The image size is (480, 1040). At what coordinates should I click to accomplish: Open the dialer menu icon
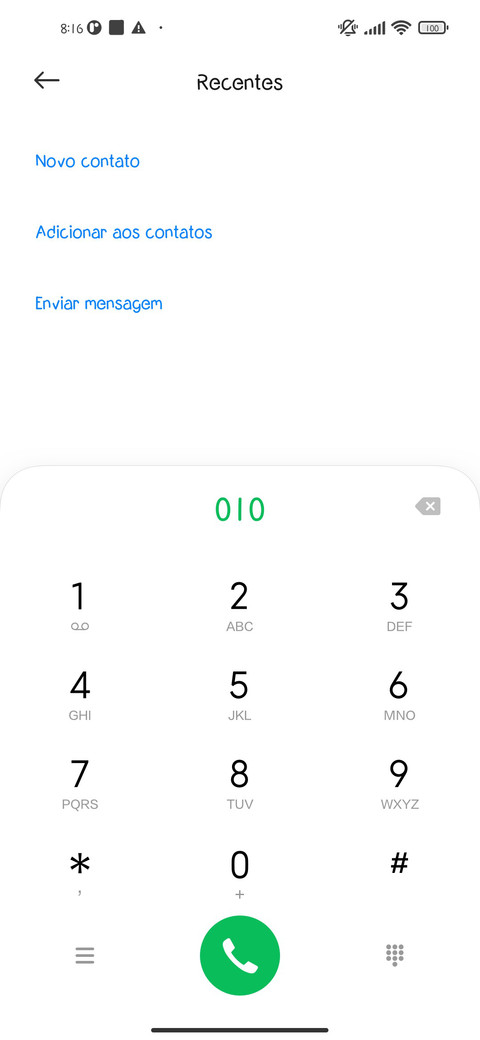point(84,955)
